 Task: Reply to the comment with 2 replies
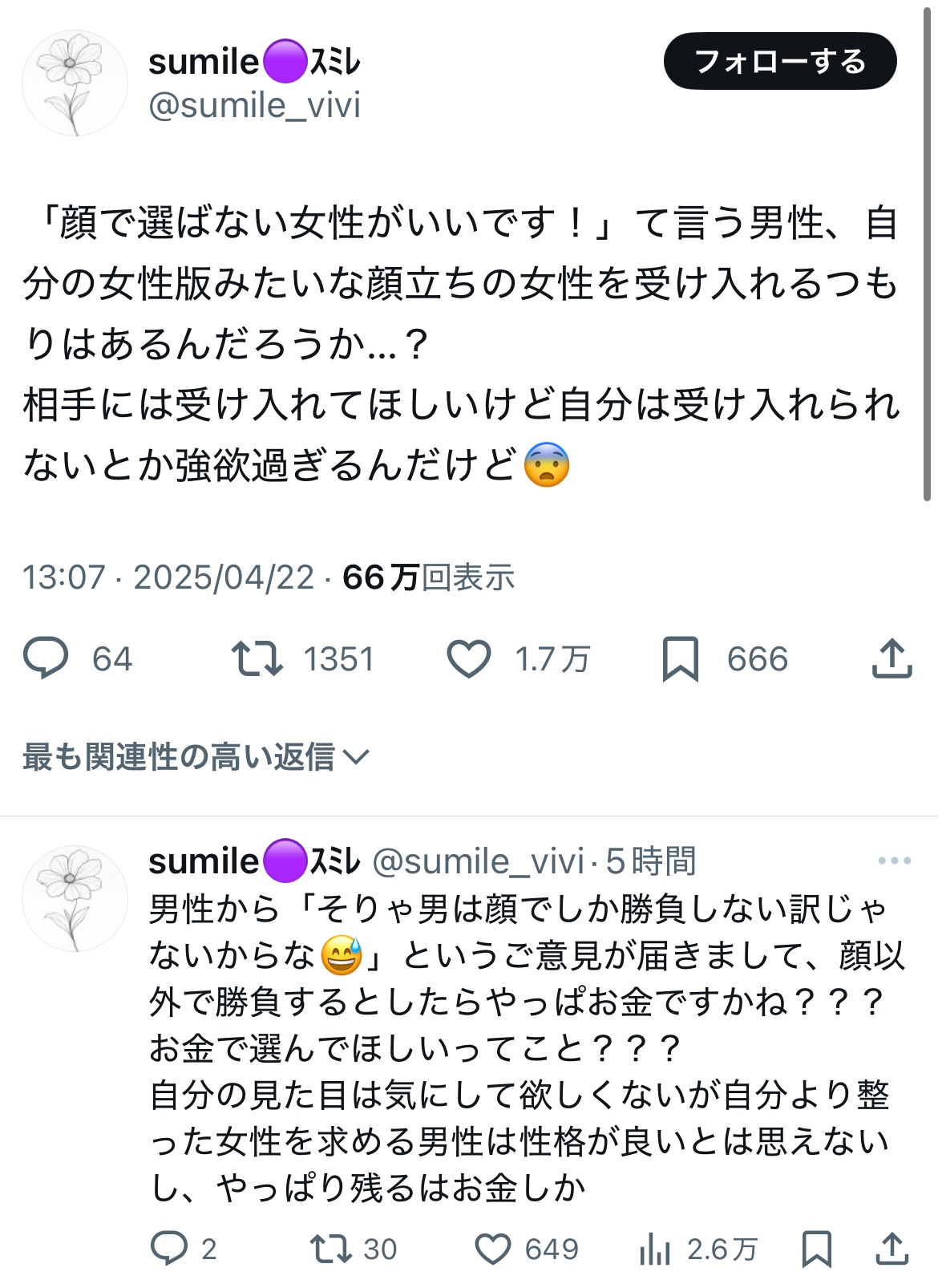click(x=169, y=1249)
